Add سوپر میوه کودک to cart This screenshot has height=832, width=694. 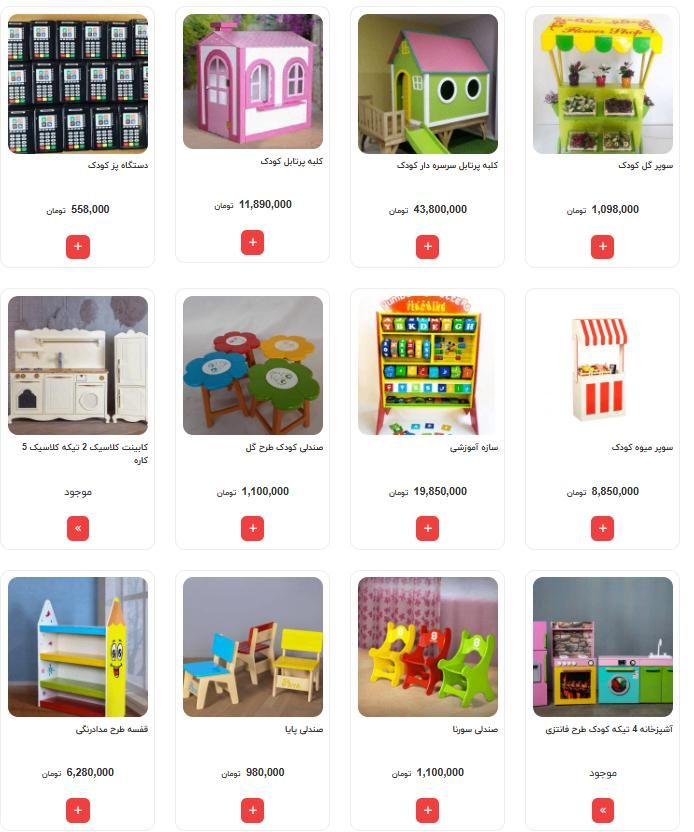coord(602,528)
